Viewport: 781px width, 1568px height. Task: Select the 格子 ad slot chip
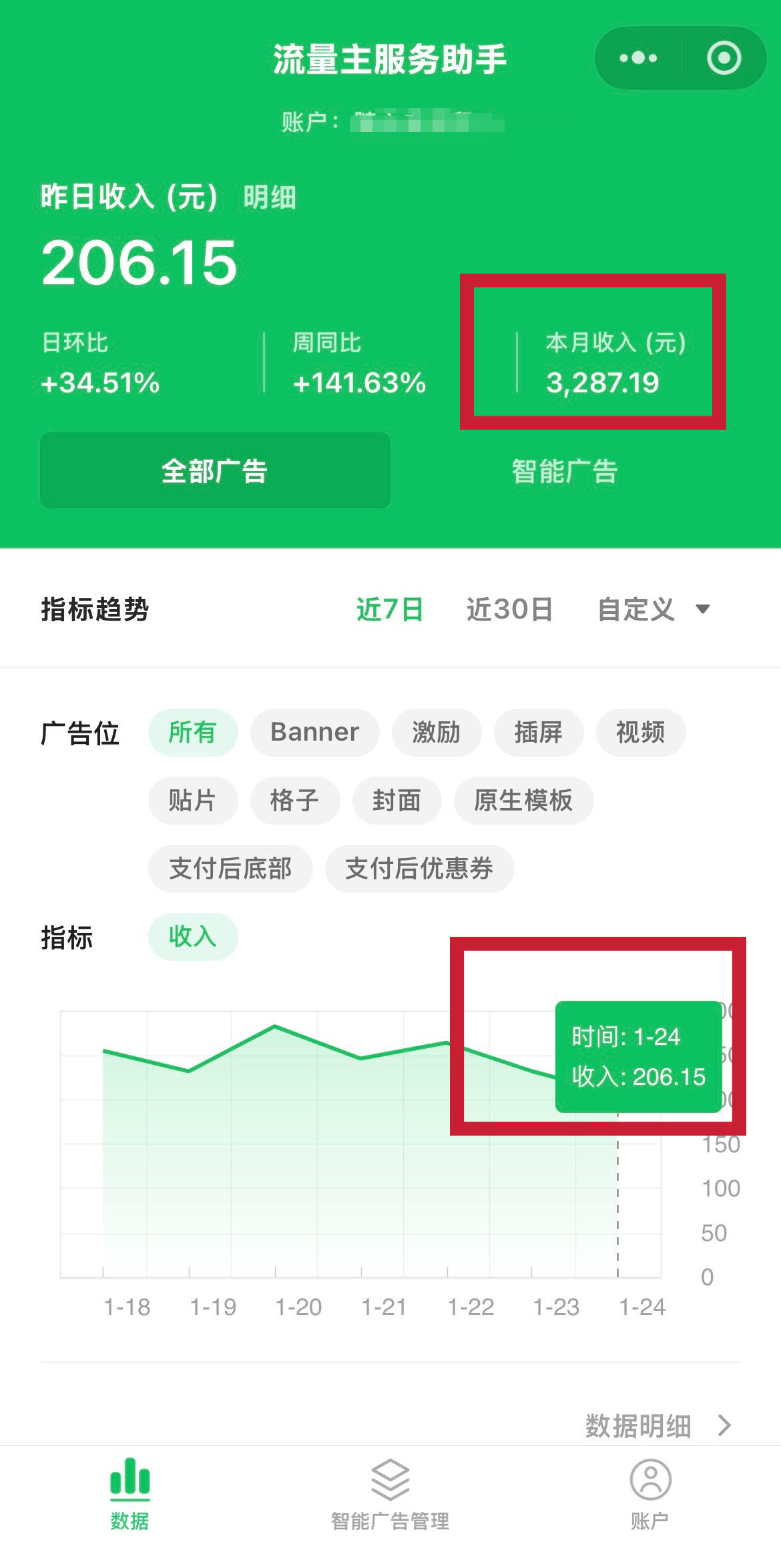(294, 800)
